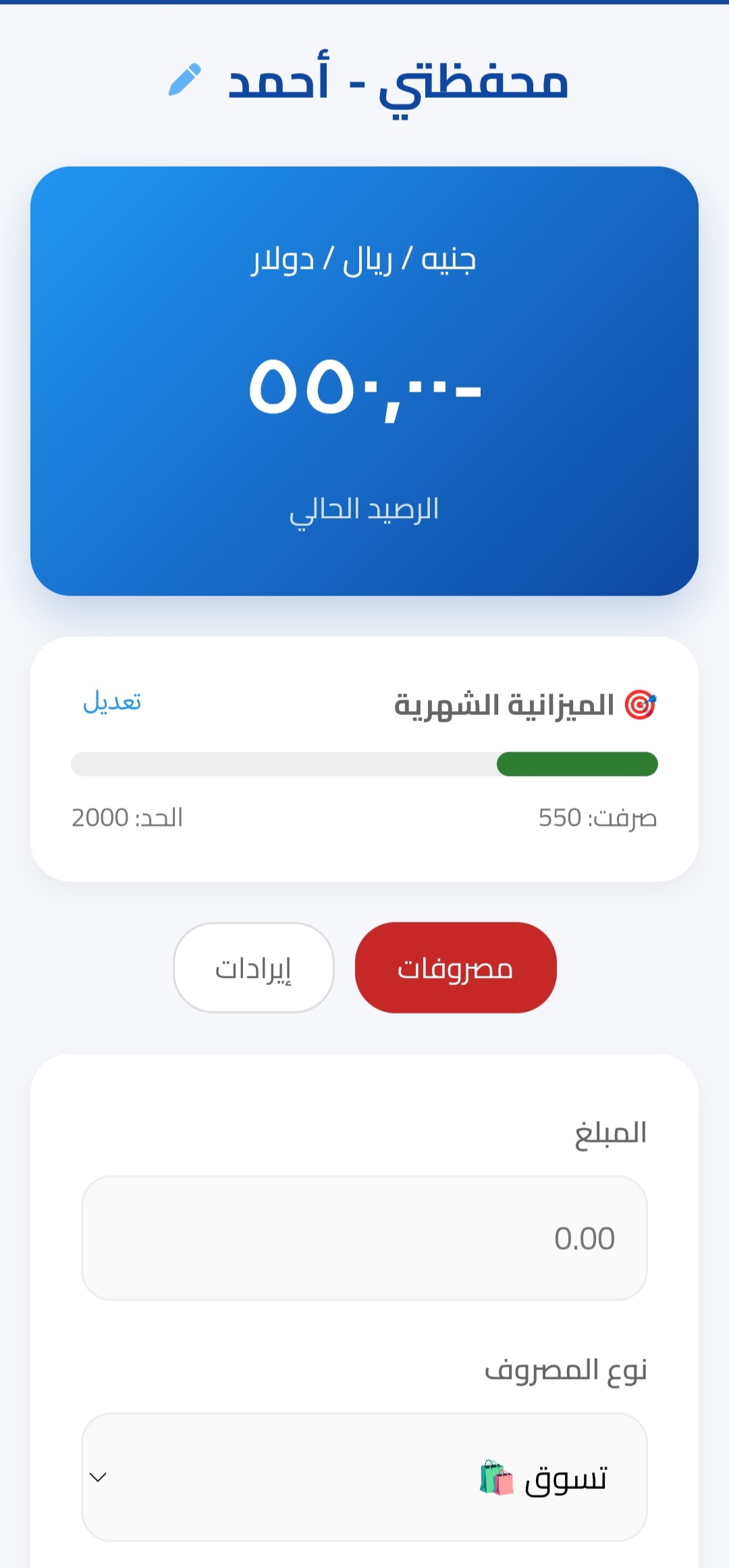Click the pencil icon to rename the wallet
This screenshot has height=1568, width=729.
tap(184, 79)
